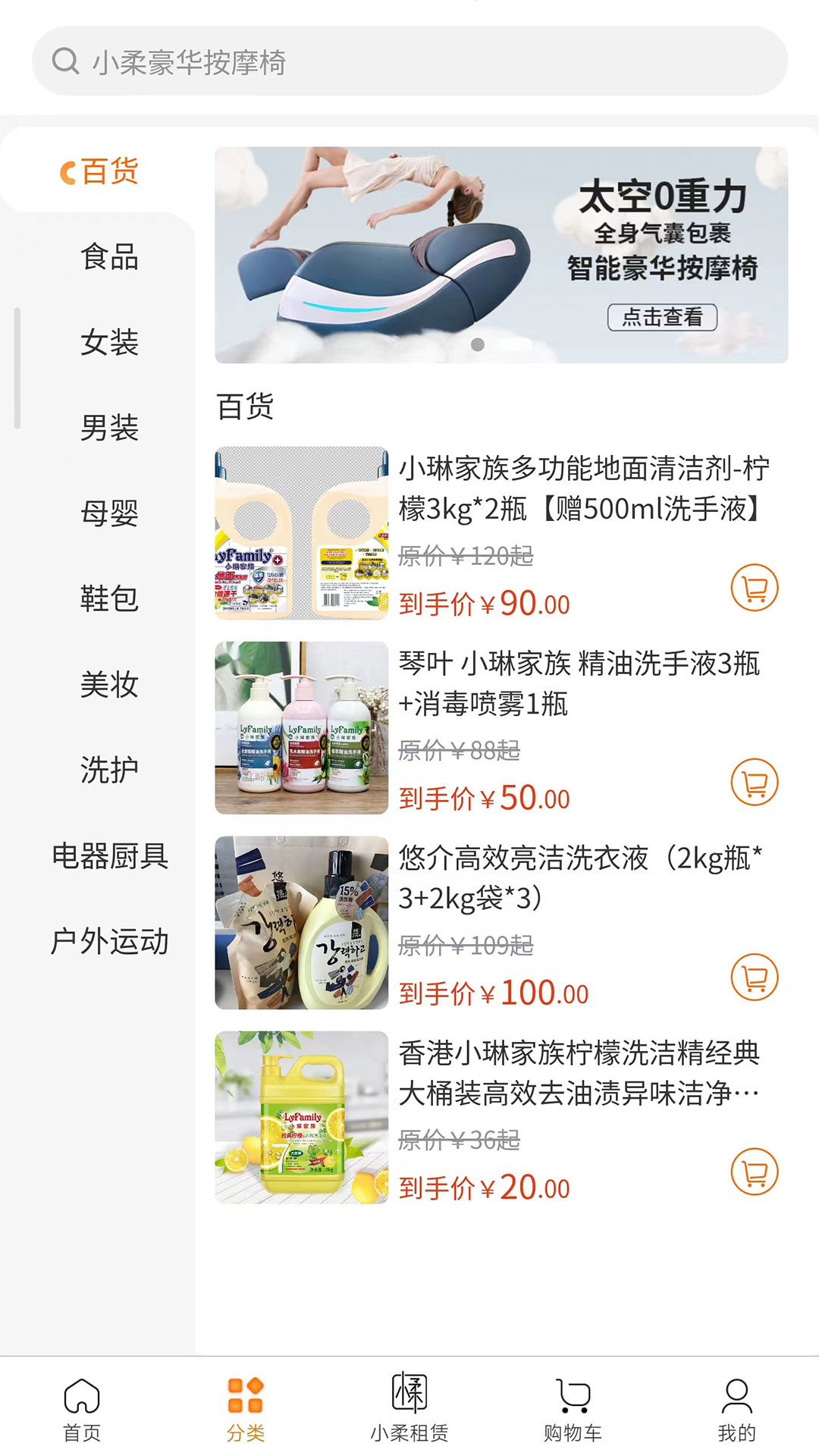819x1456 pixels.
Task: Add 琴叶精油洗手液 to cart
Action: click(754, 782)
